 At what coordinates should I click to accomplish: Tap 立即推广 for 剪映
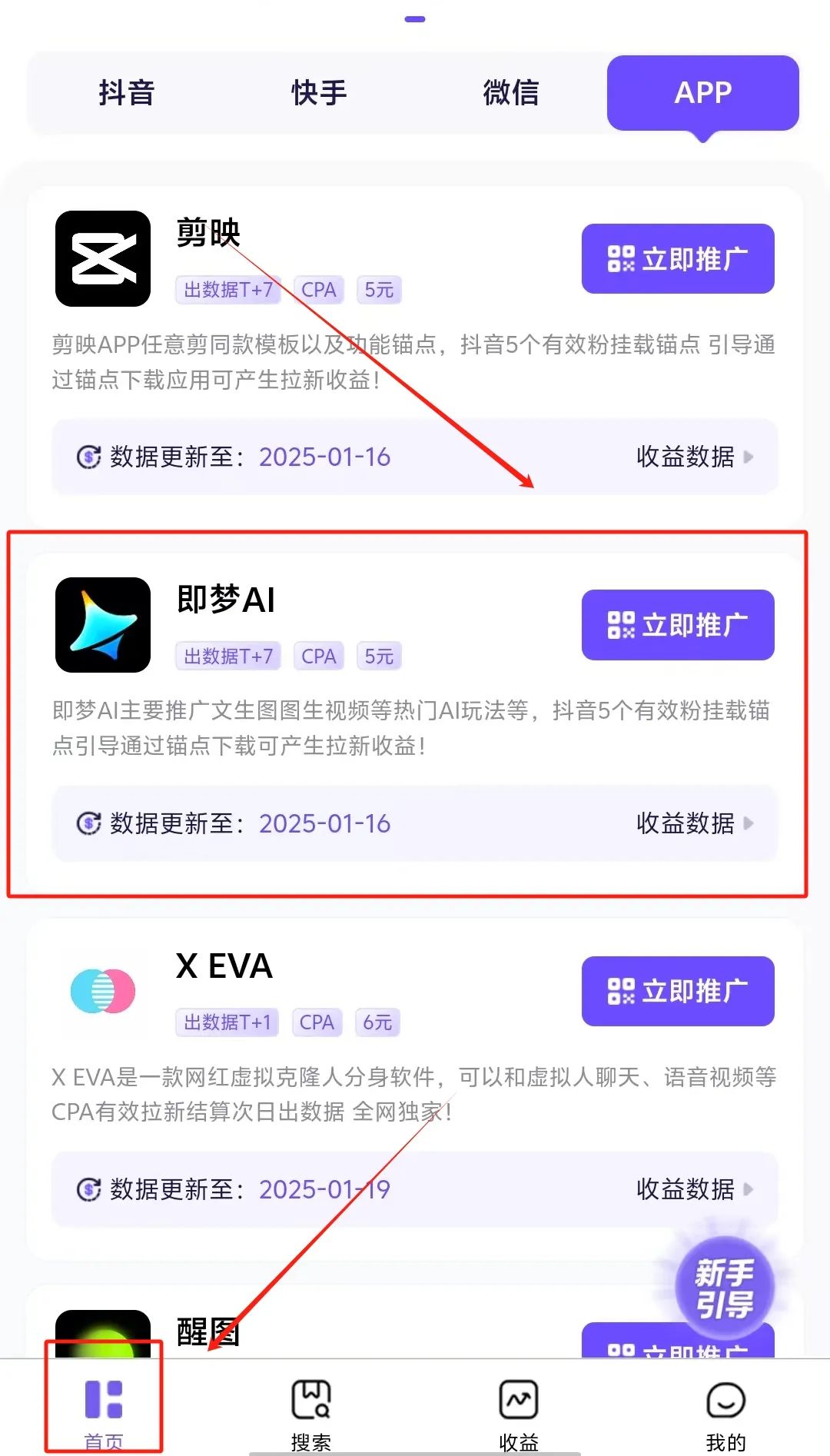(x=677, y=259)
